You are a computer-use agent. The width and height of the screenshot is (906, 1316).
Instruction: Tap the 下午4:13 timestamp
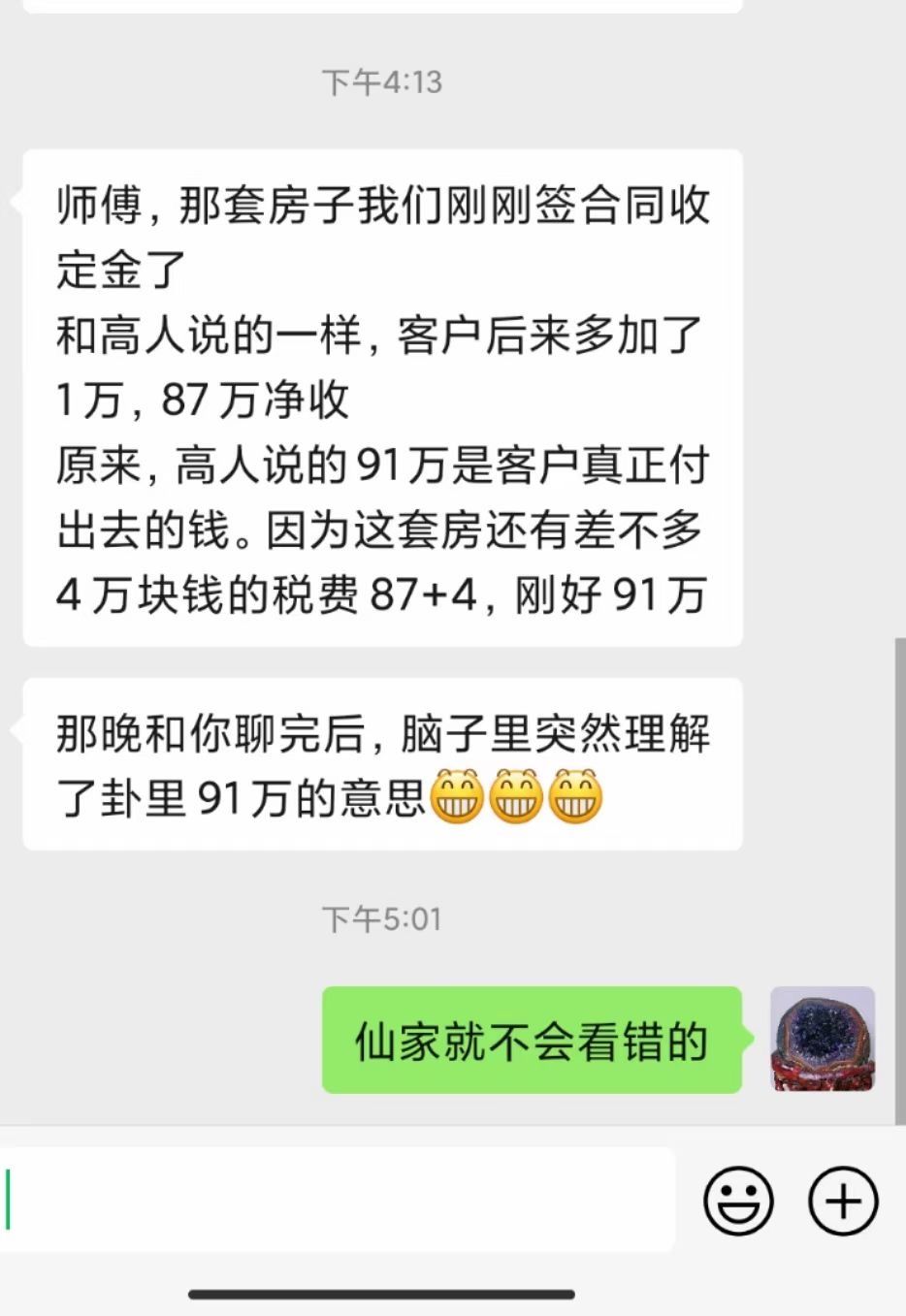pyautogui.click(x=383, y=83)
